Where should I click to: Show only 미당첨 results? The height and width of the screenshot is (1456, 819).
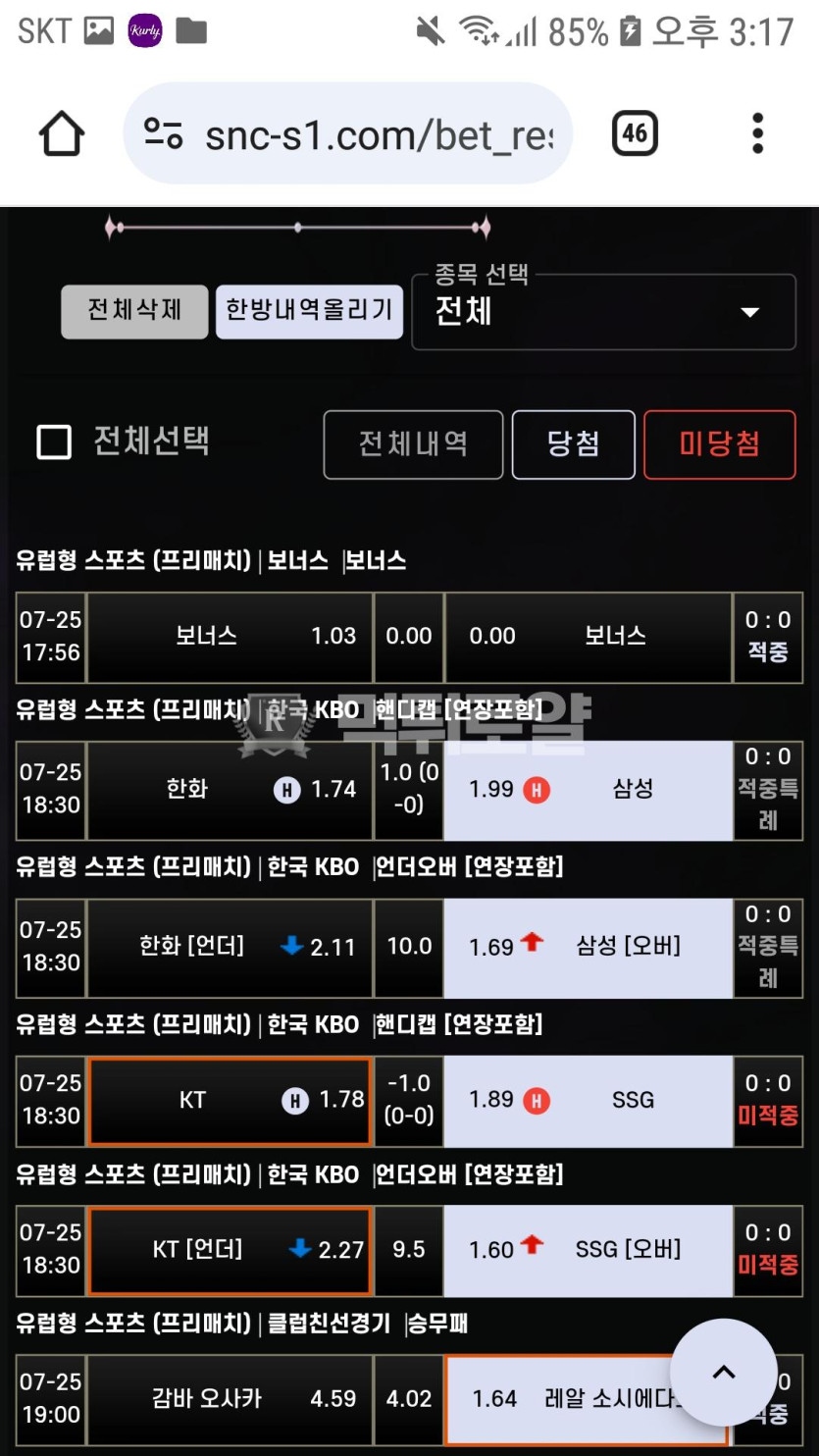719,444
